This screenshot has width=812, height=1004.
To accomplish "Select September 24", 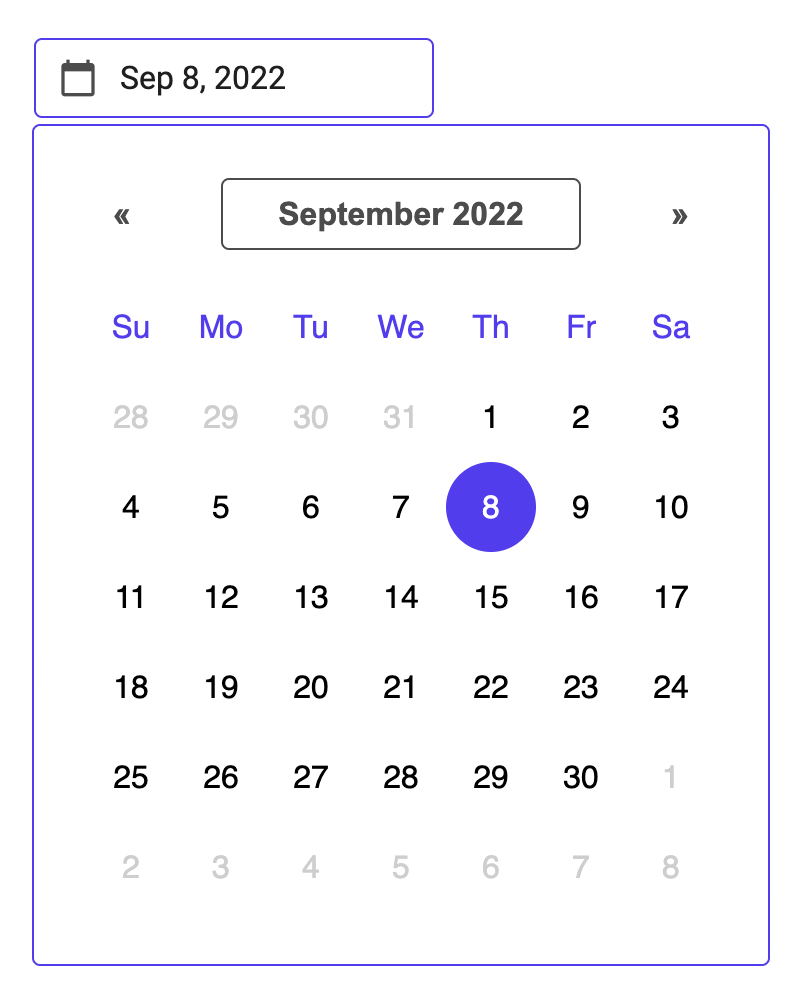I will (670, 687).
